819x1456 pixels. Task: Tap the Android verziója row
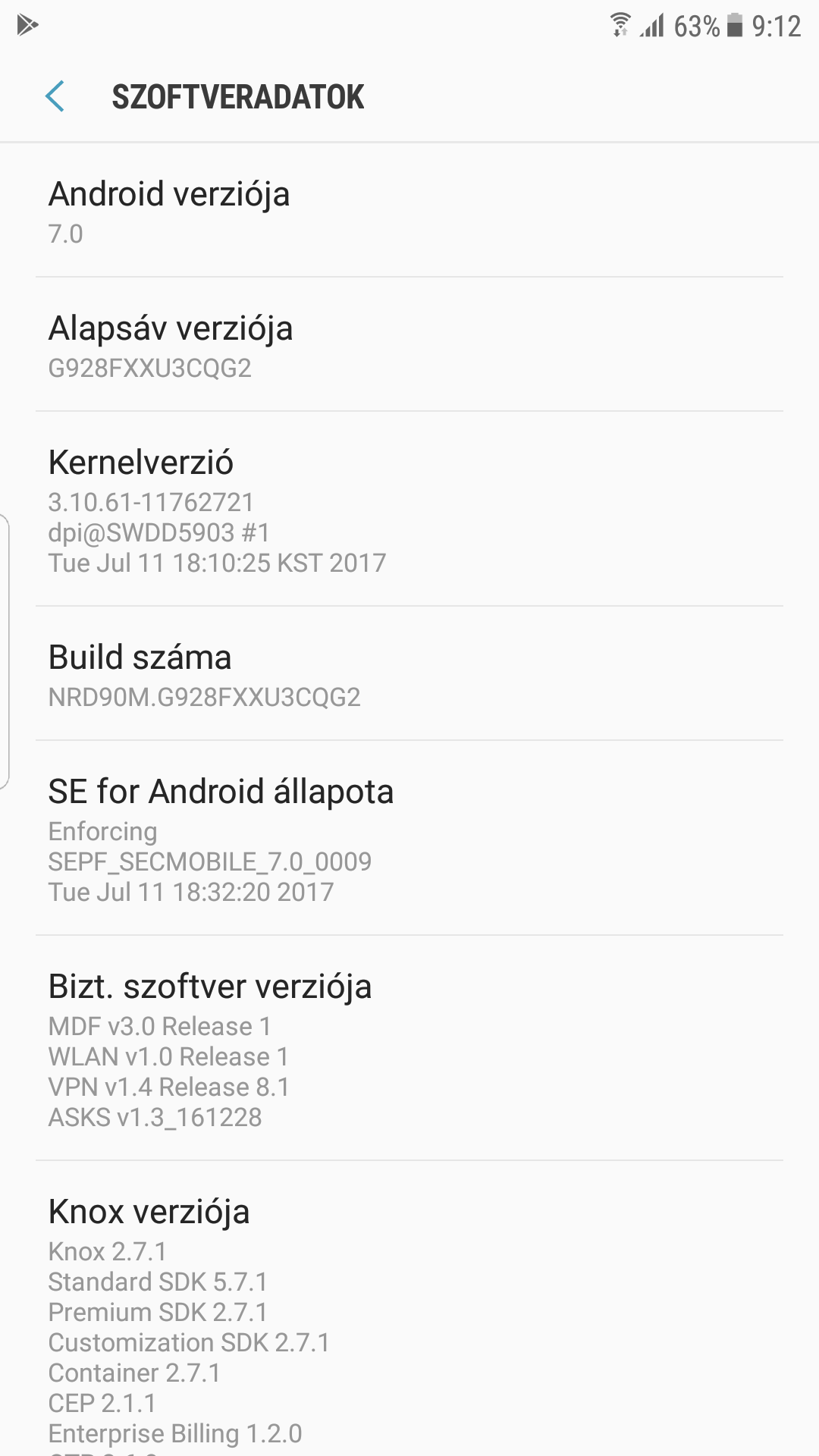coord(409,210)
